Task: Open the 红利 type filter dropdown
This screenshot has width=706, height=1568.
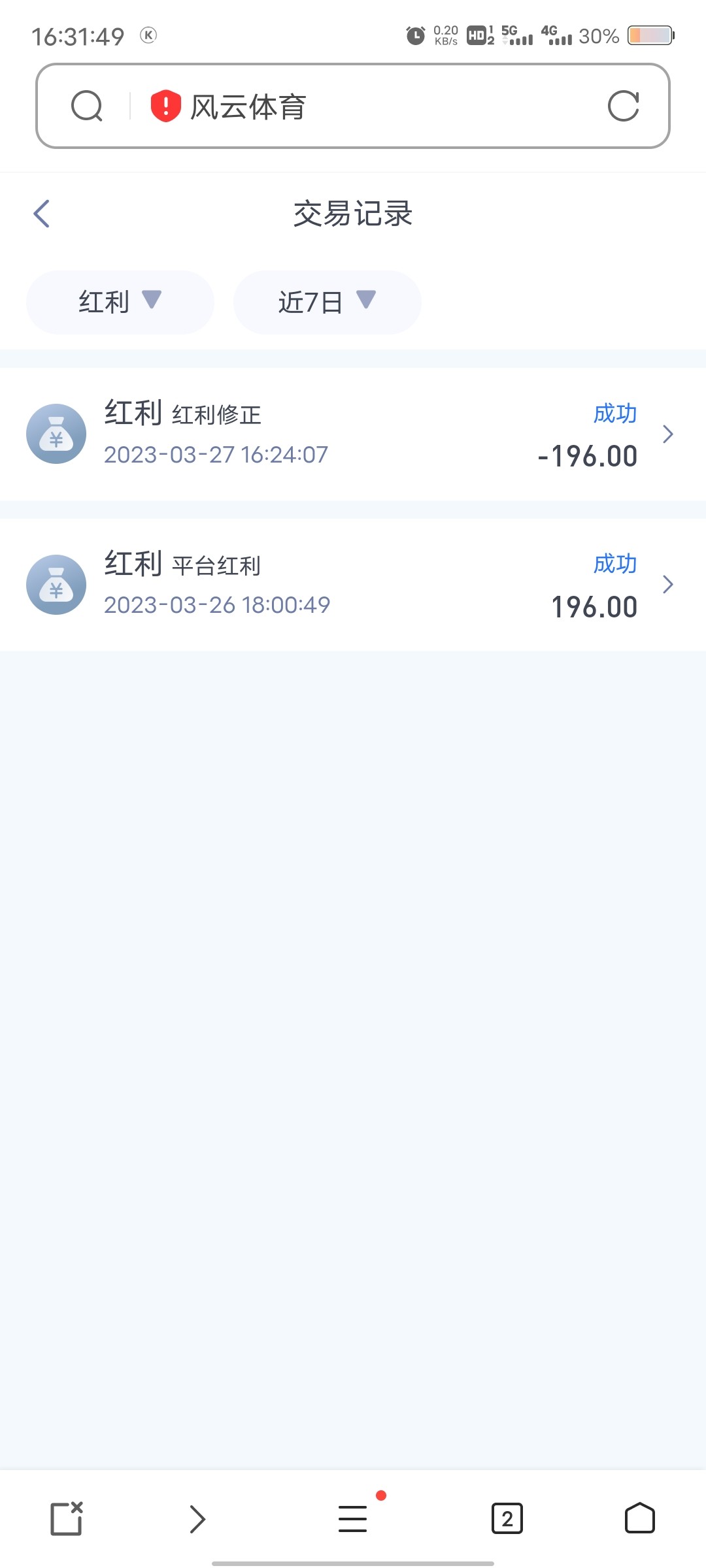Action: [120, 302]
